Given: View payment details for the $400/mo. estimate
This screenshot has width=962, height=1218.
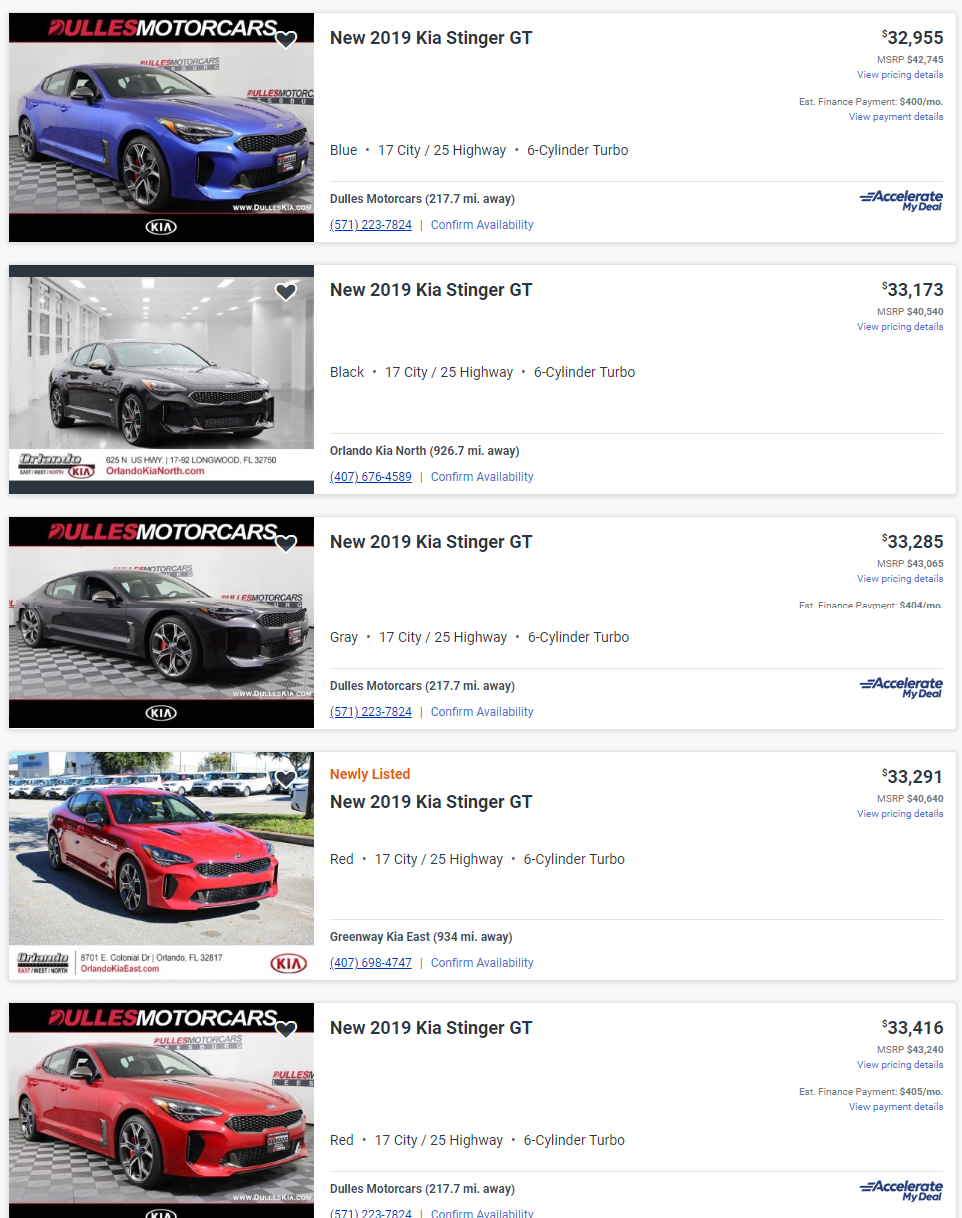Looking at the screenshot, I should (895, 117).
